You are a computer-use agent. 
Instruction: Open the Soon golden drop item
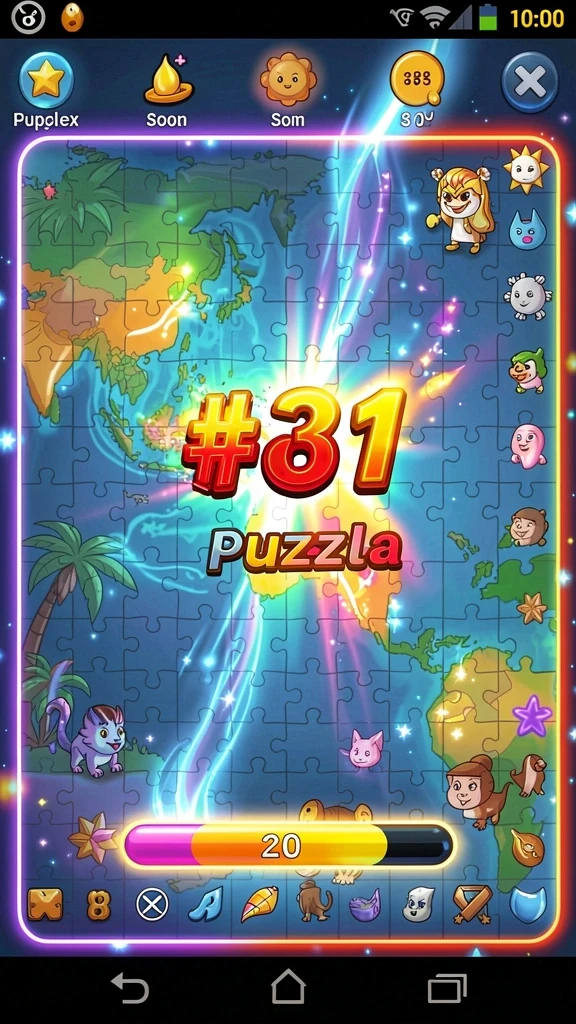[x=168, y=79]
